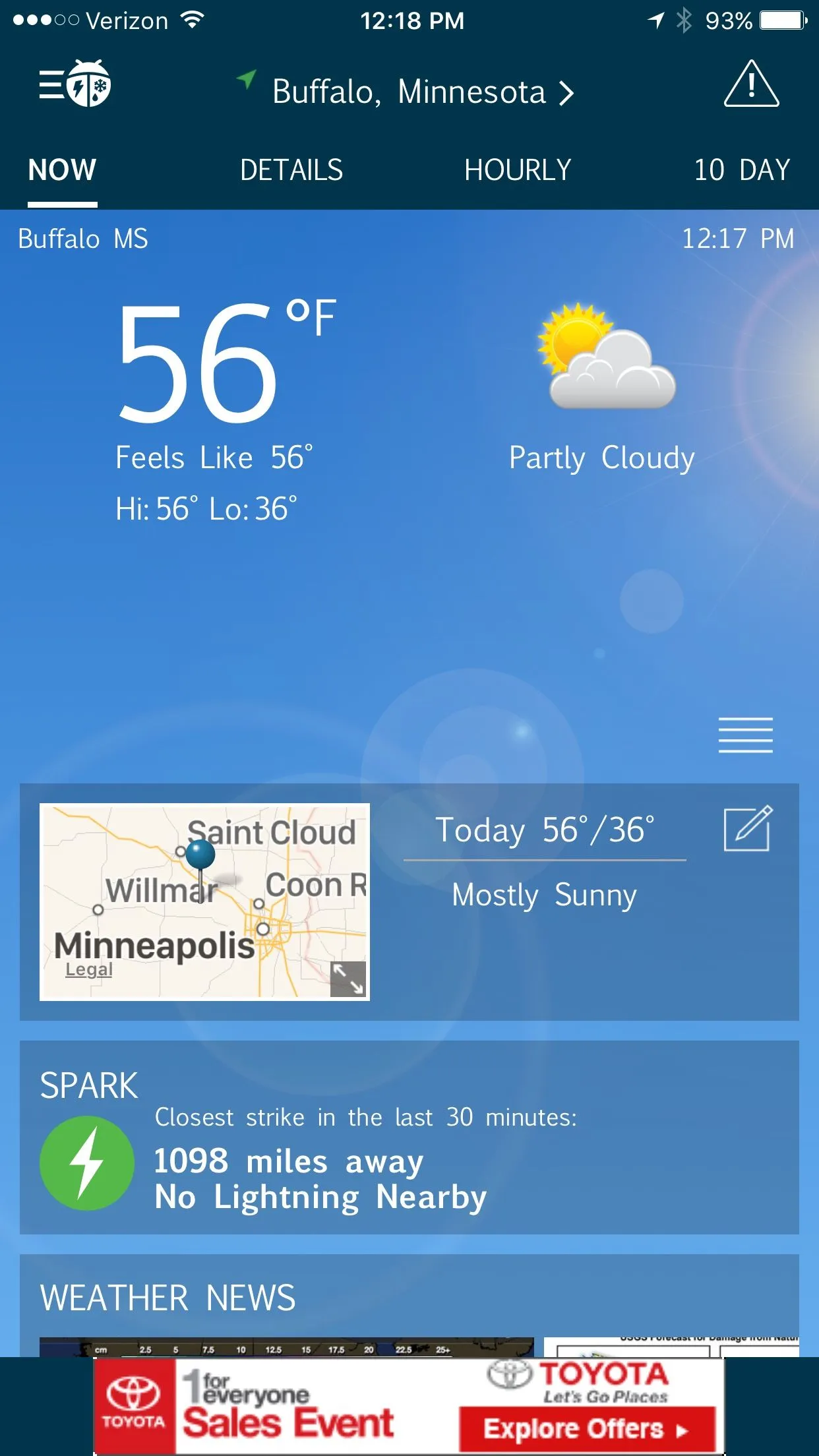Tap the edit icon beside Today forecast
The width and height of the screenshot is (819, 1456).
coord(748,829)
